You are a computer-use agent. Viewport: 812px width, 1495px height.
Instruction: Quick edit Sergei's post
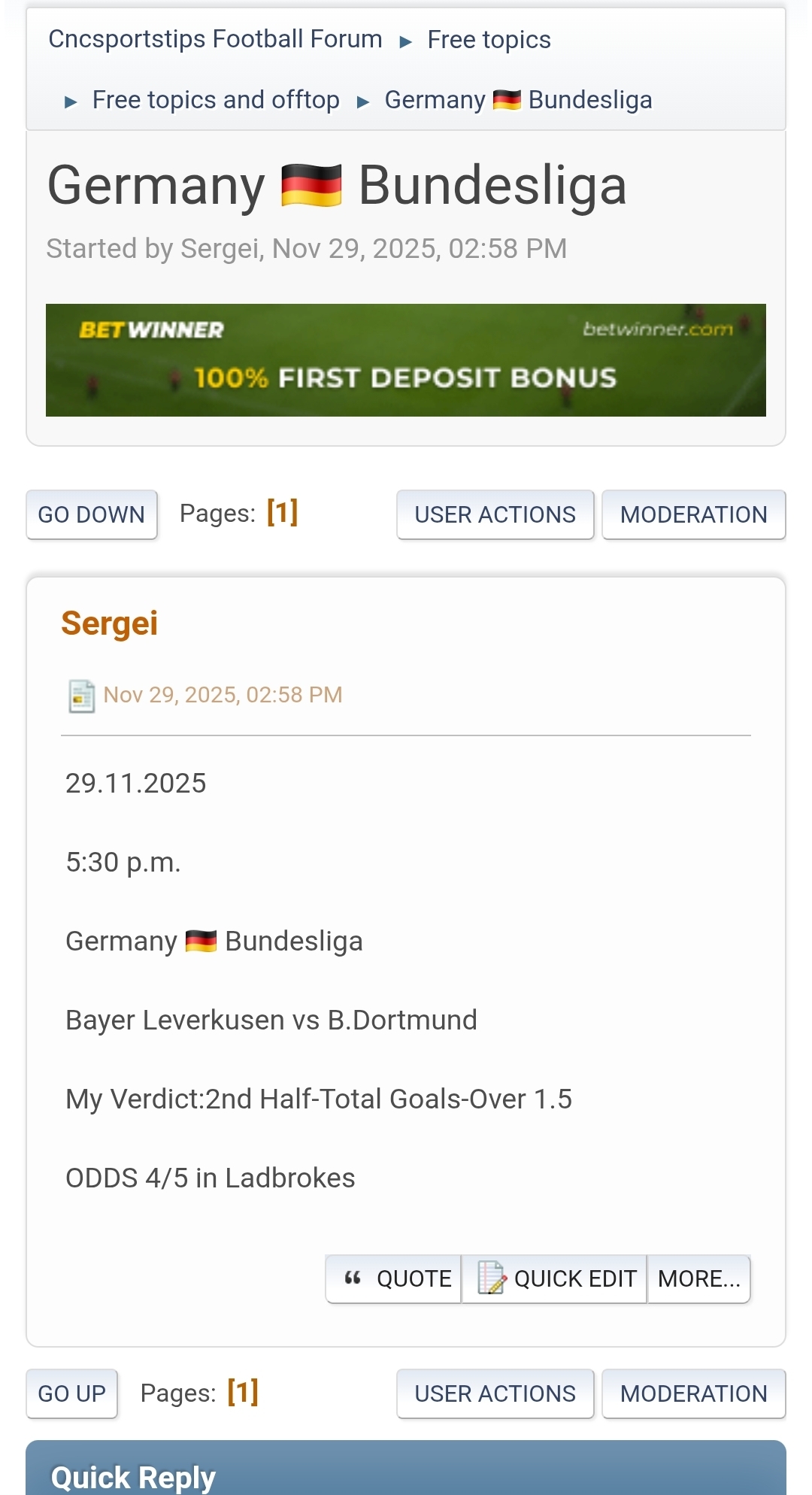555,1278
